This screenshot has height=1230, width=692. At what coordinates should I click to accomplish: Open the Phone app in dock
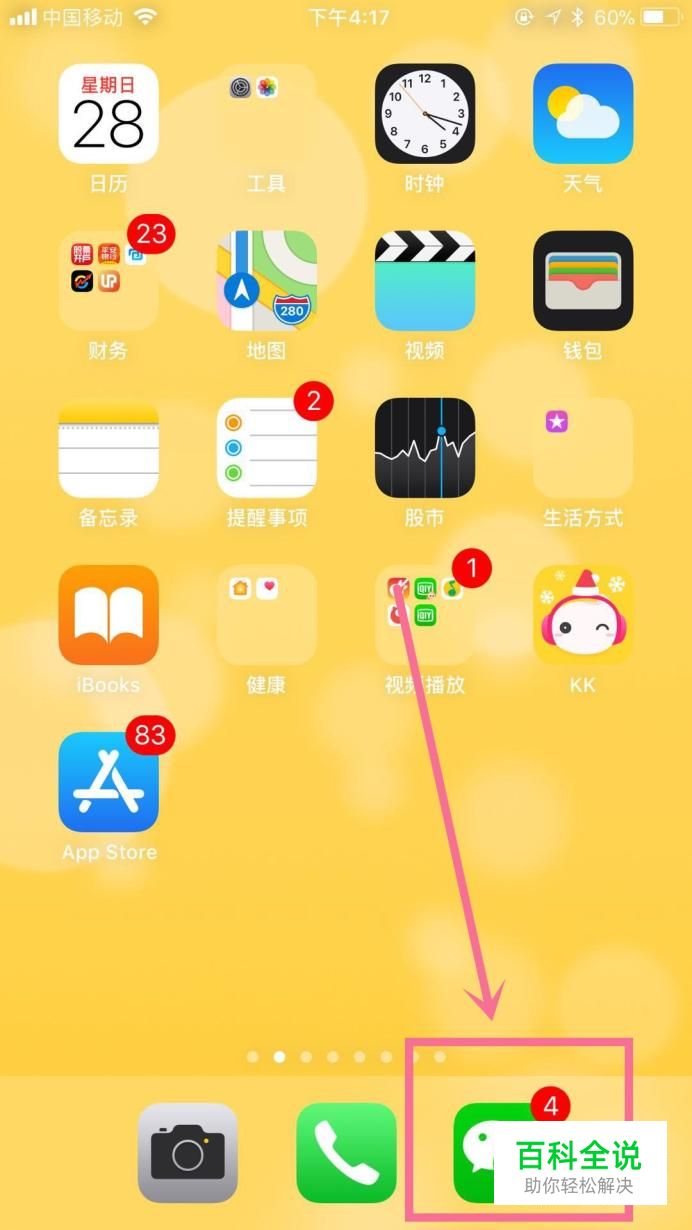click(346, 1153)
